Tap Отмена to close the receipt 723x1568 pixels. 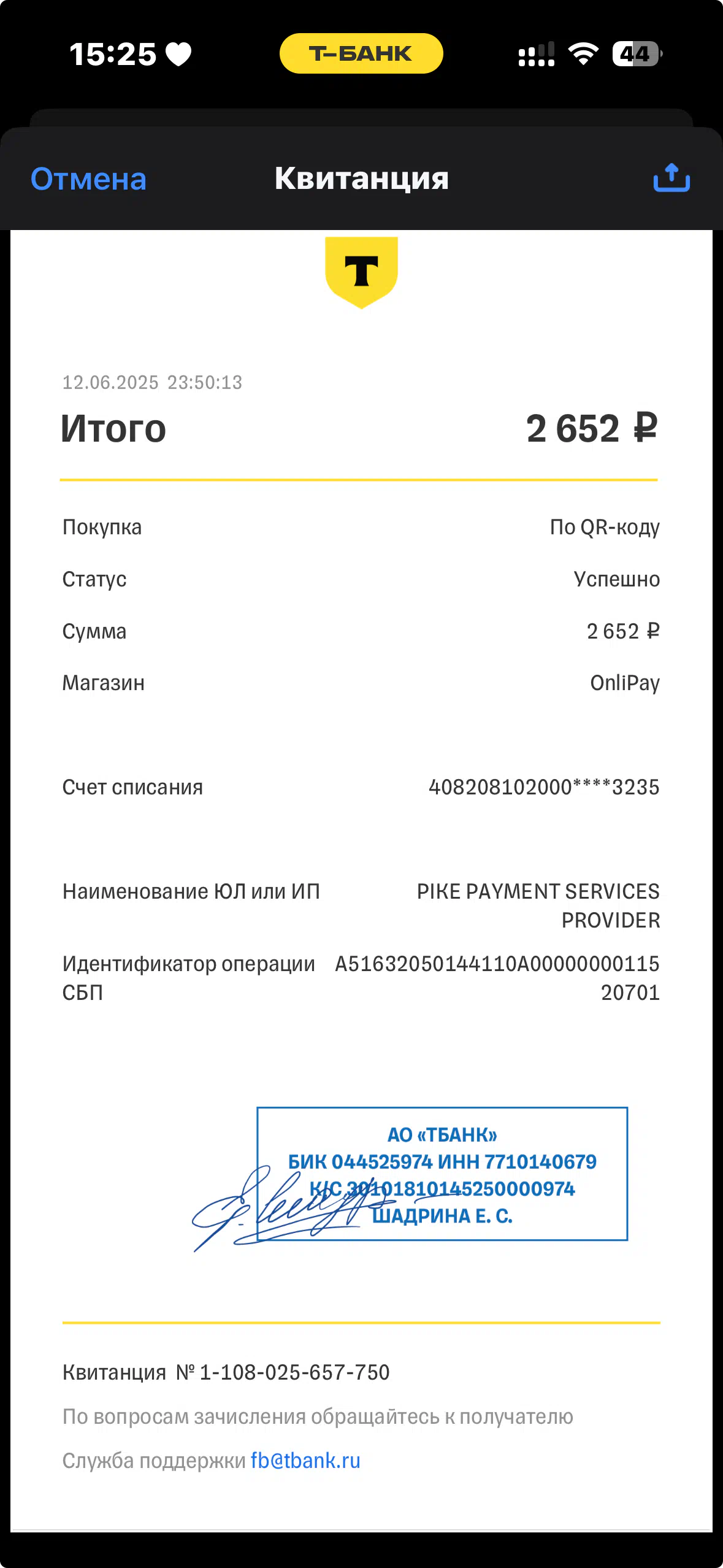89,179
